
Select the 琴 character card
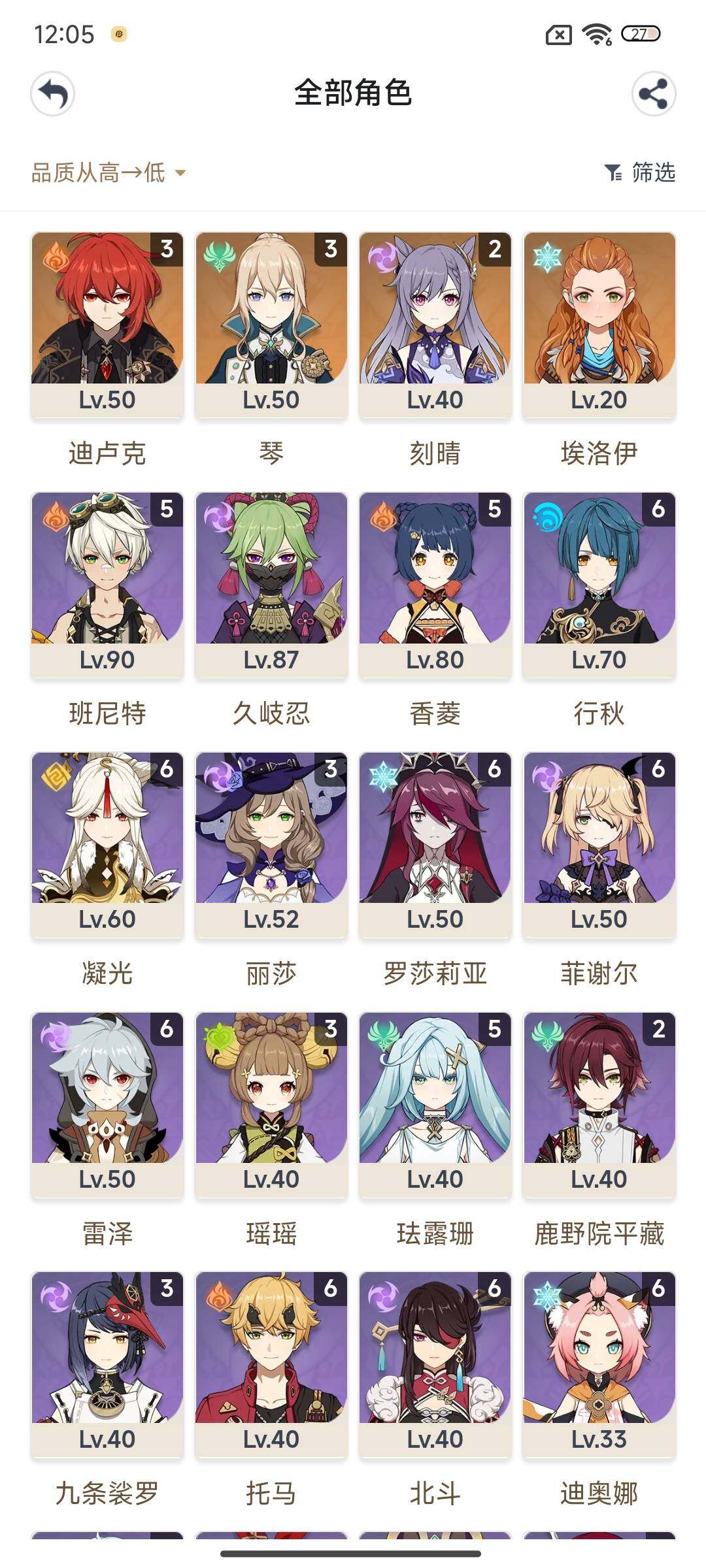[x=271, y=324]
